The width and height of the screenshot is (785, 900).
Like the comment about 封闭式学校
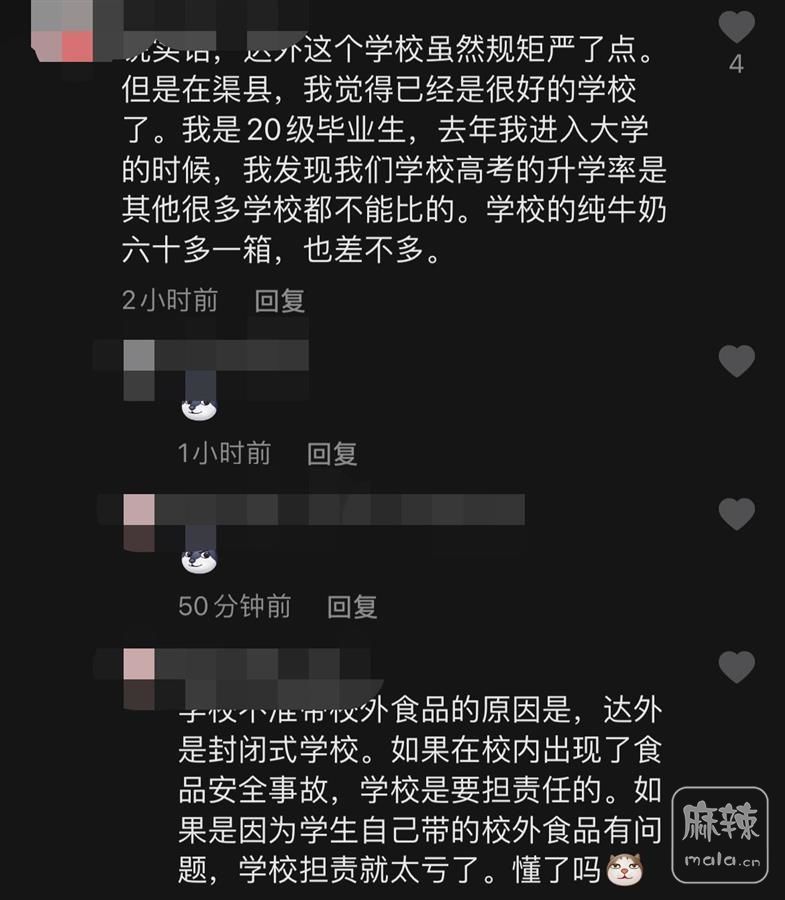pyautogui.click(x=737, y=667)
